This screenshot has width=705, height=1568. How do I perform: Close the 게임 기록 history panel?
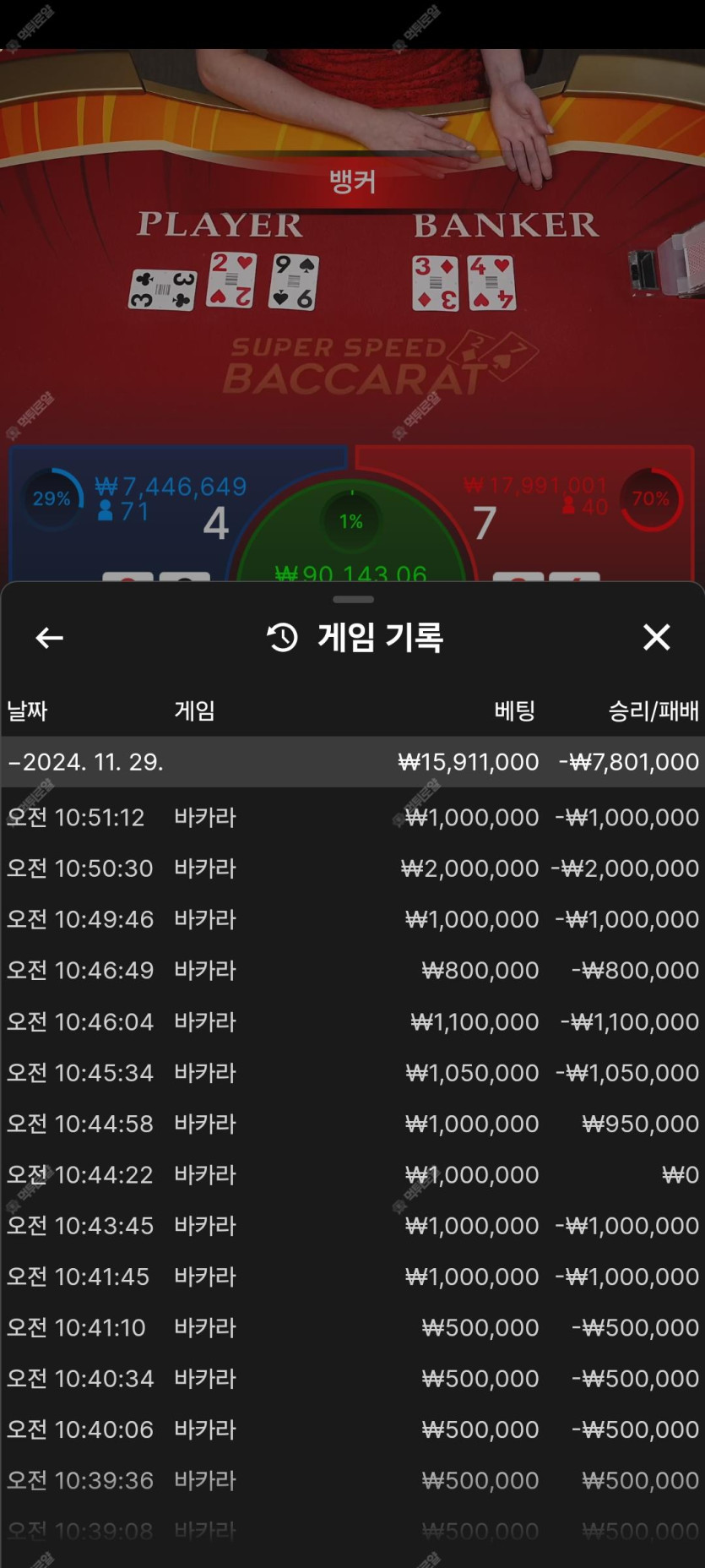coord(656,637)
